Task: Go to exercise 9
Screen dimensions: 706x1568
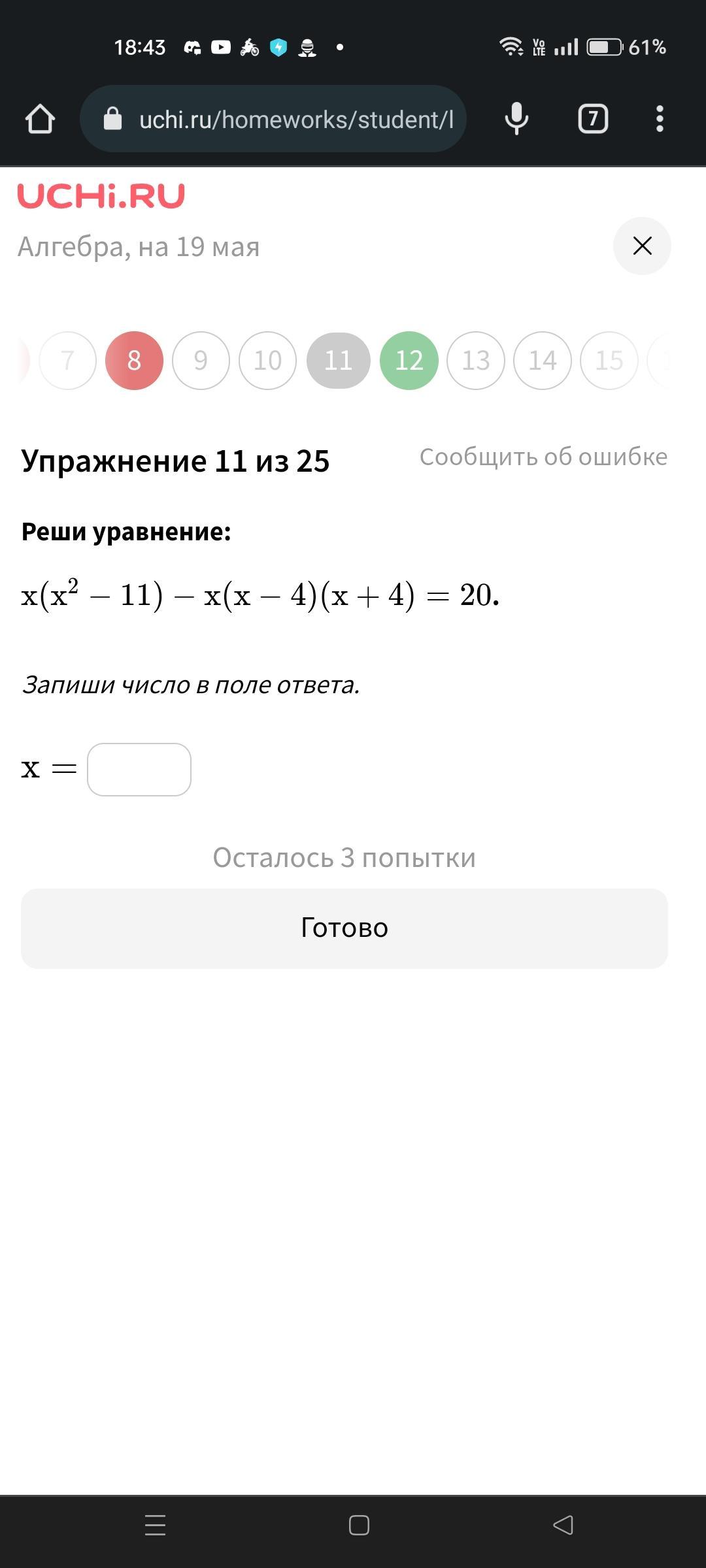Action: click(201, 361)
